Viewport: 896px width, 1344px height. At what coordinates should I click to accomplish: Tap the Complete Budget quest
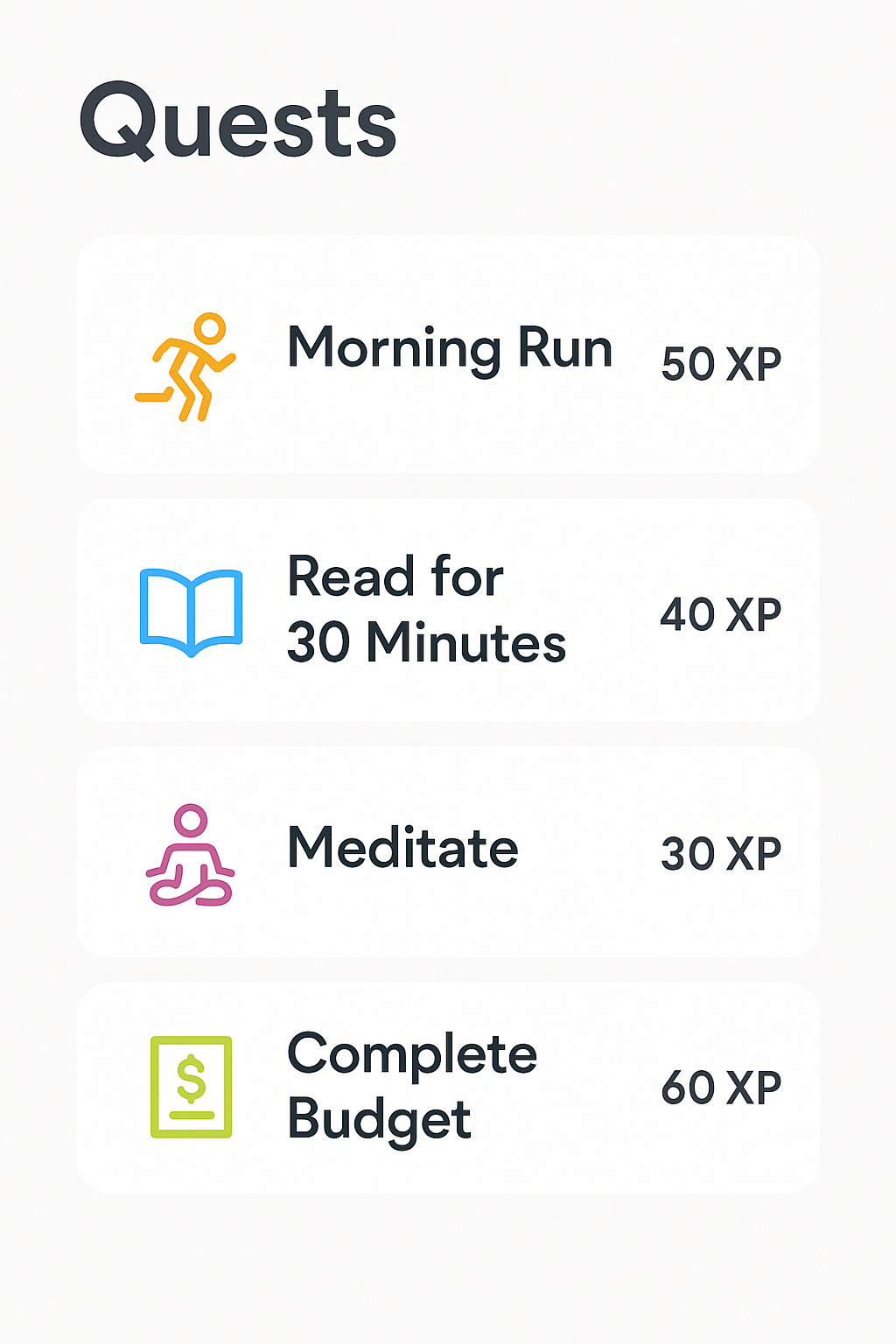pos(448,1088)
